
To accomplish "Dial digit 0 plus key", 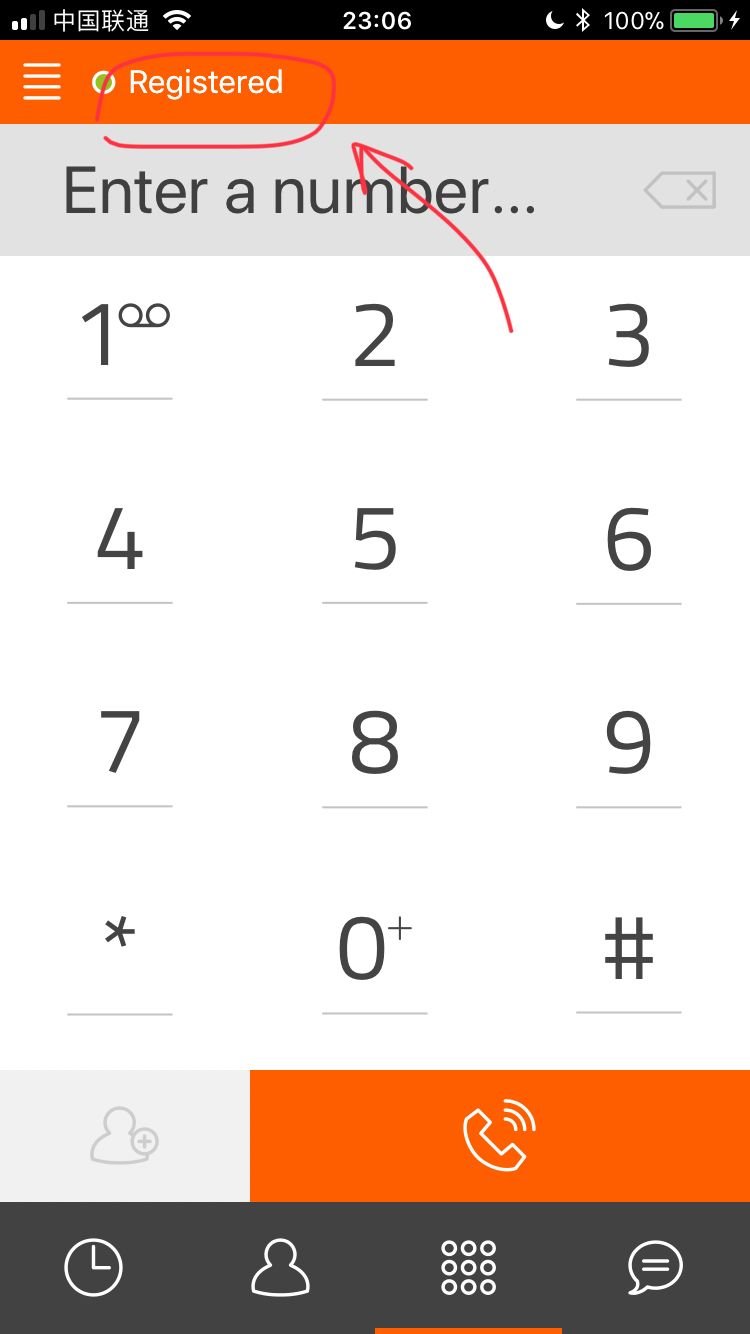I will click(x=375, y=950).
